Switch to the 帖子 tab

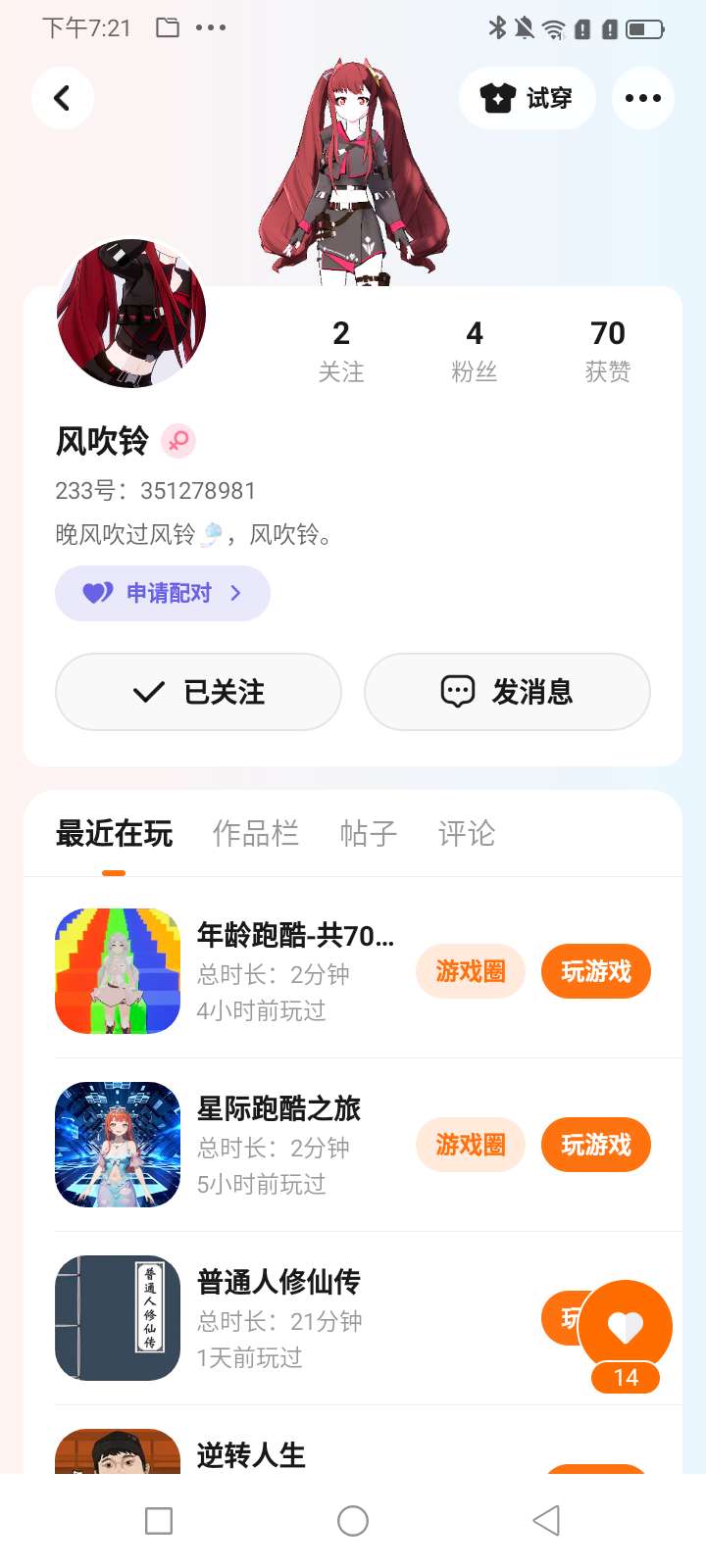pyautogui.click(x=368, y=833)
